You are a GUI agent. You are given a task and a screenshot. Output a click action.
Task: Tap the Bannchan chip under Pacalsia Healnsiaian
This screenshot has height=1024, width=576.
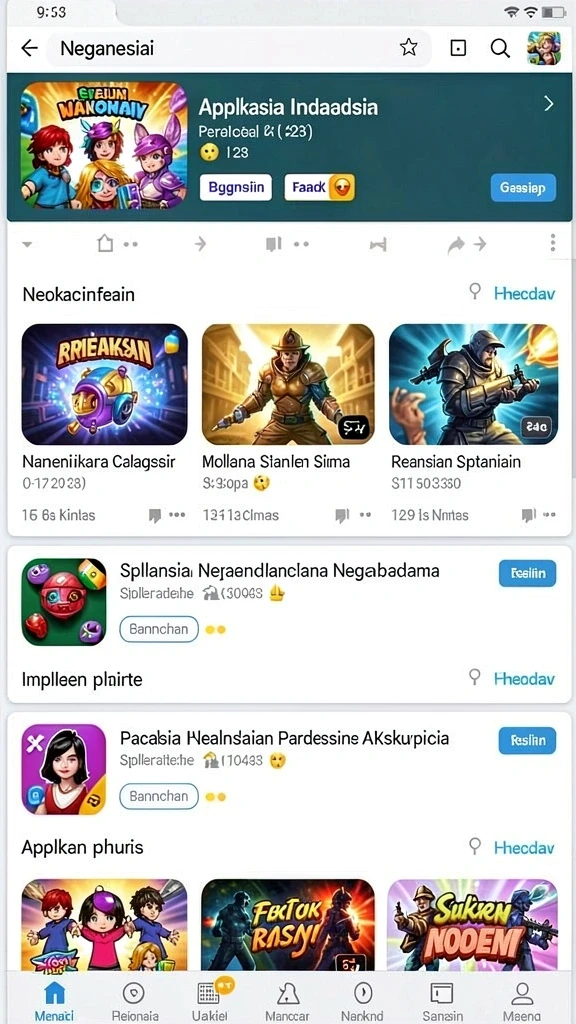(x=159, y=796)
